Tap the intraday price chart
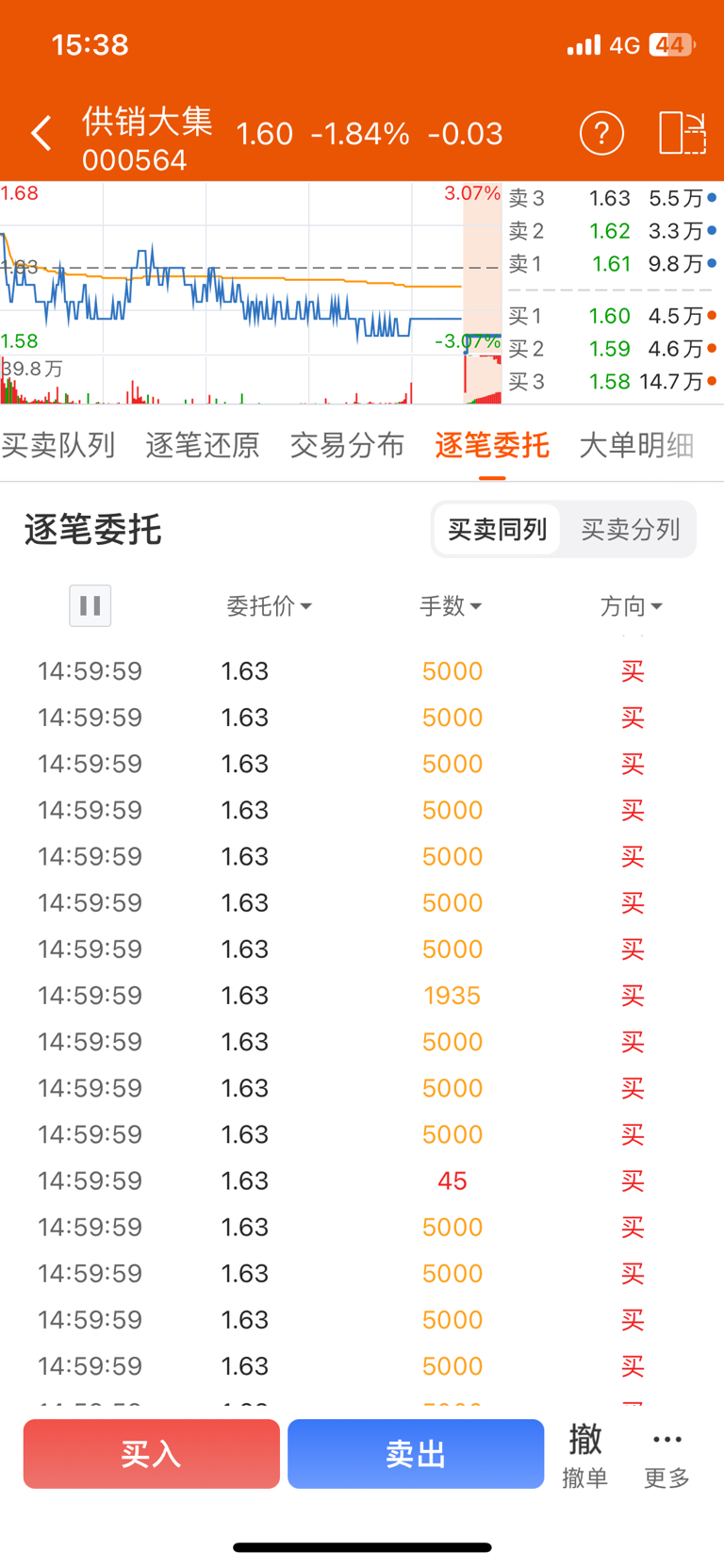This screenshot has height=1568, width=724. click(251, 292)
